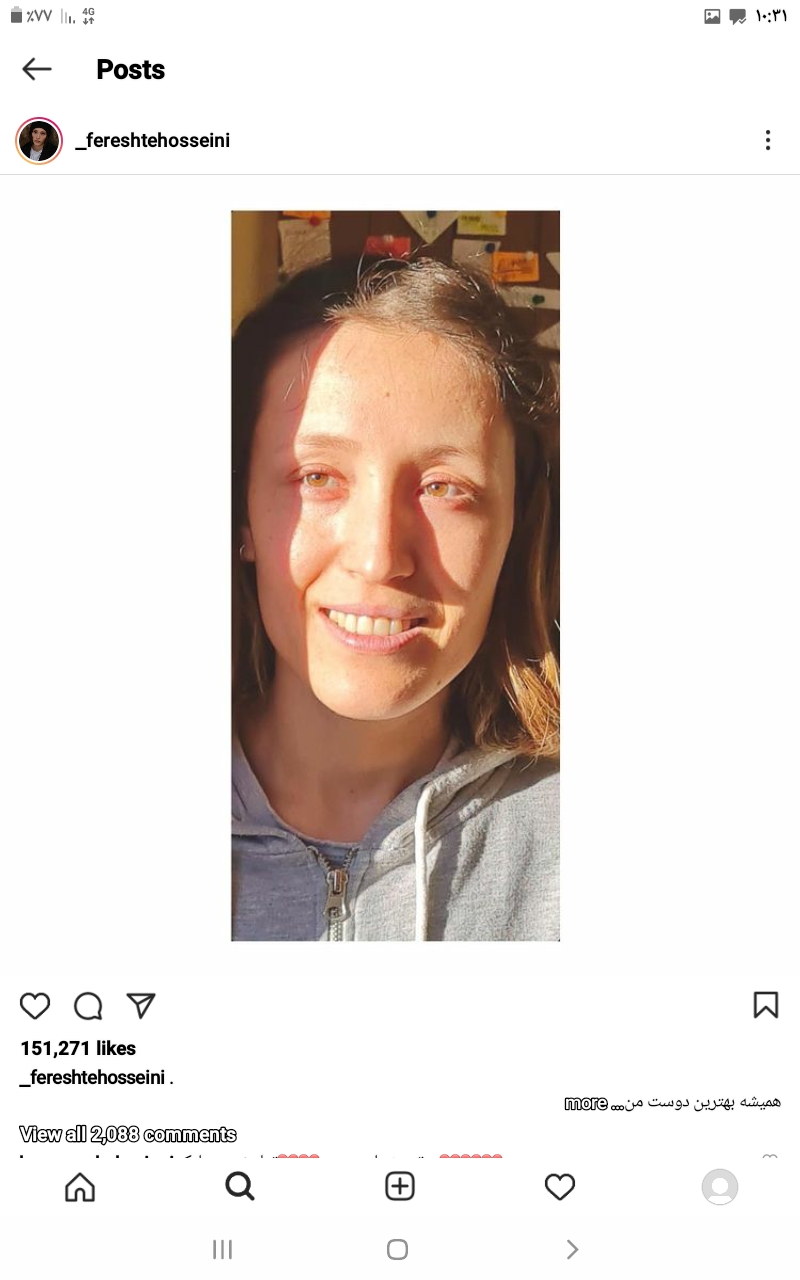Create a new post with the plus tab

point(400,1187)
